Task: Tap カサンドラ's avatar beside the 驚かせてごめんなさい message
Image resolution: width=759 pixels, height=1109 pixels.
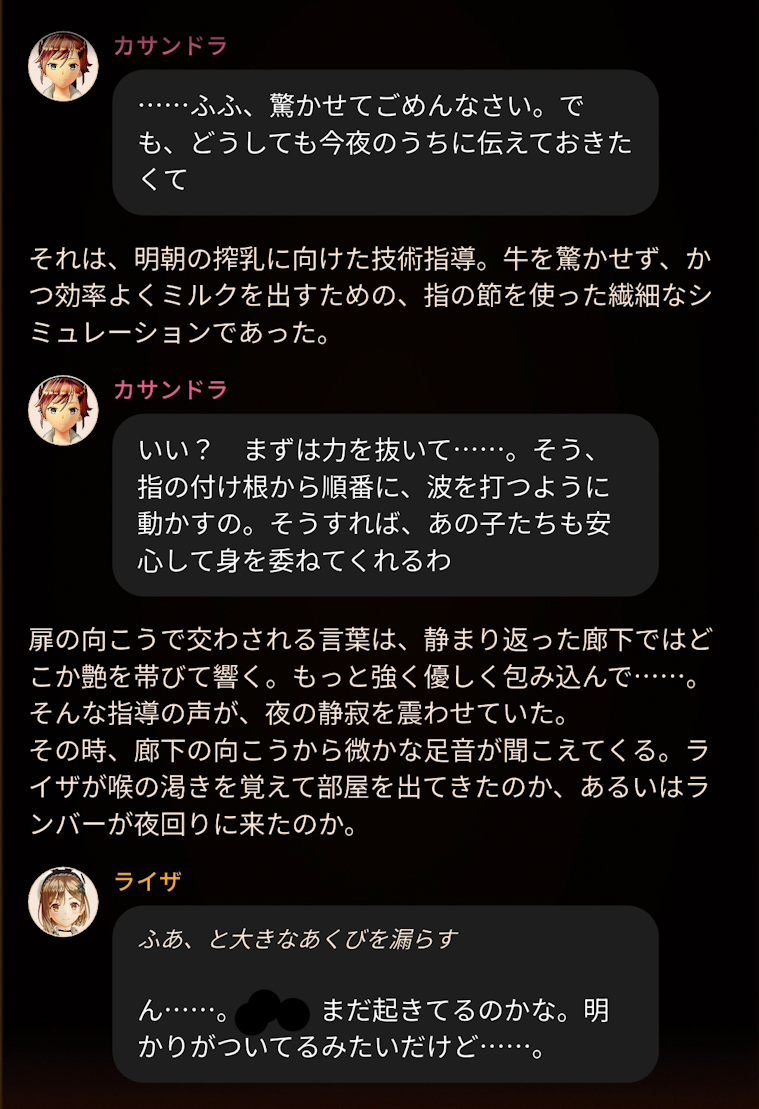Action: click(x=63, y=66)
